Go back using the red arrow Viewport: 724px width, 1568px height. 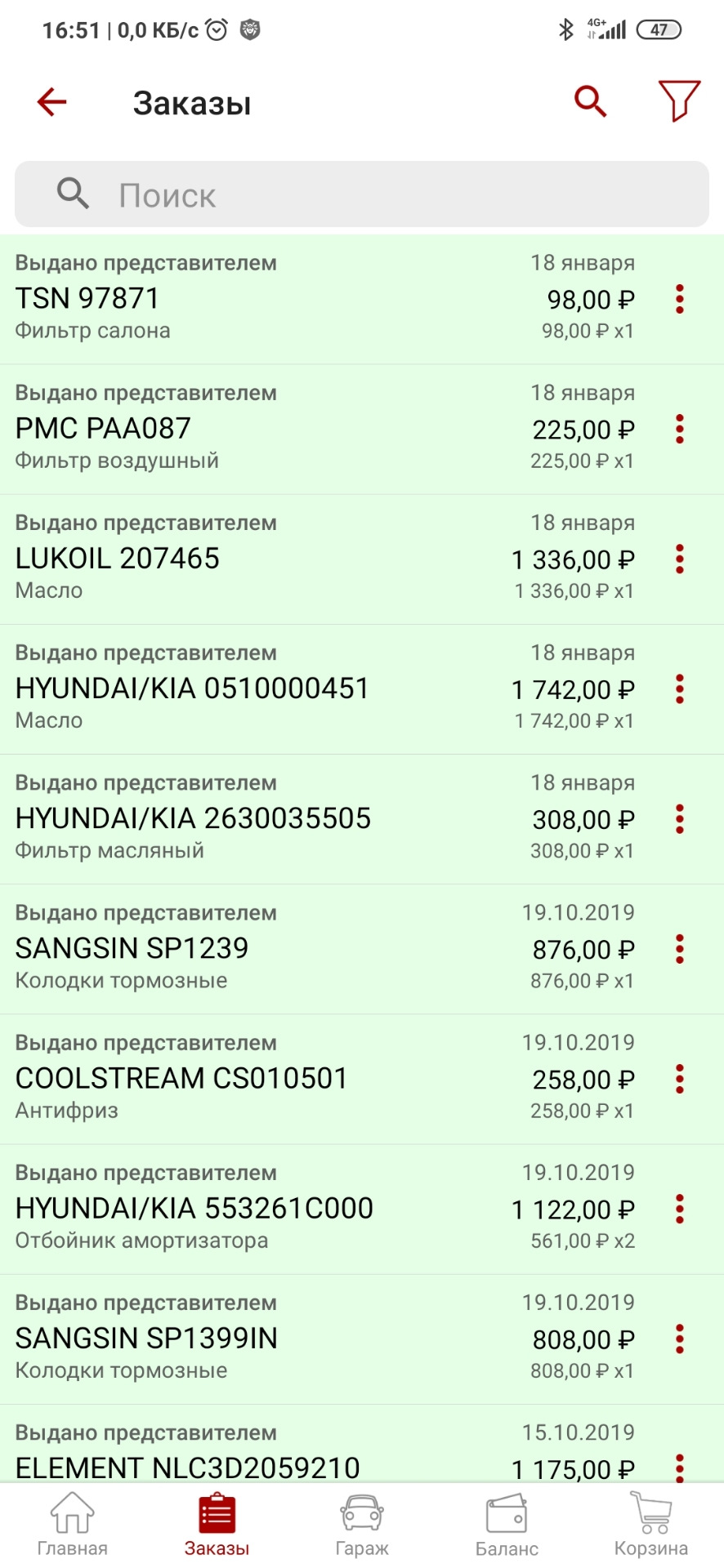[51, 102]
